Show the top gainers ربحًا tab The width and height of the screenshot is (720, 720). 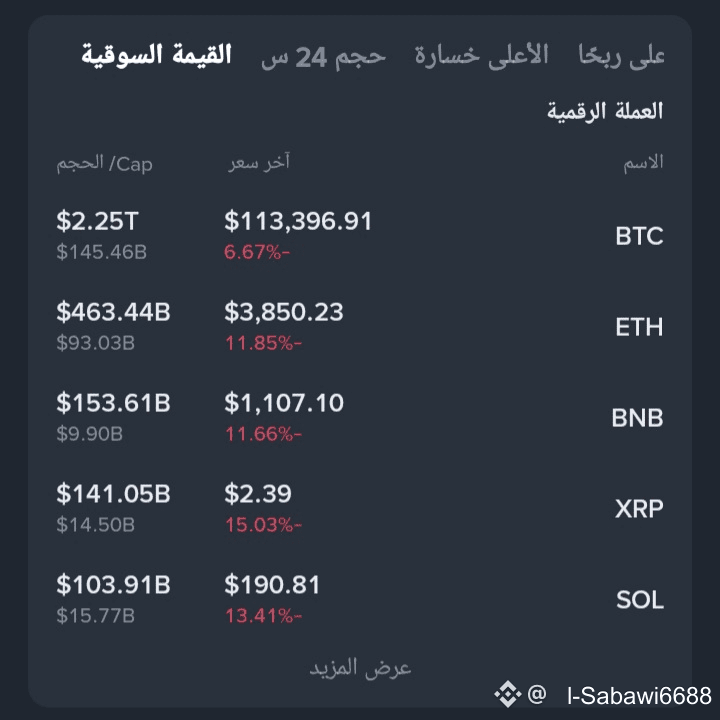622,56
